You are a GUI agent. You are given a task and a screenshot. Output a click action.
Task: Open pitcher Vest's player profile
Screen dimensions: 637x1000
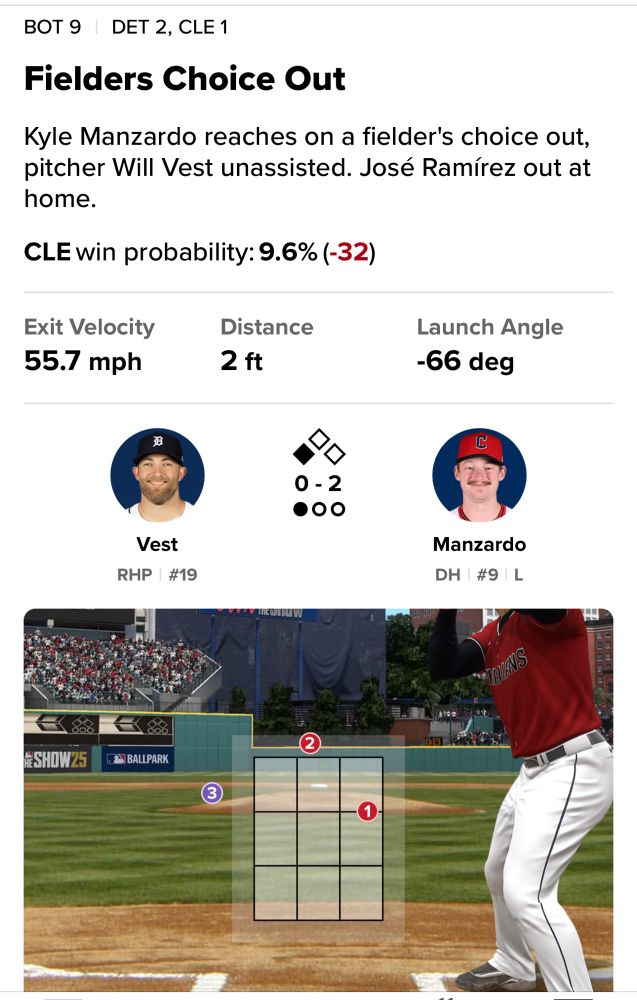157,476
